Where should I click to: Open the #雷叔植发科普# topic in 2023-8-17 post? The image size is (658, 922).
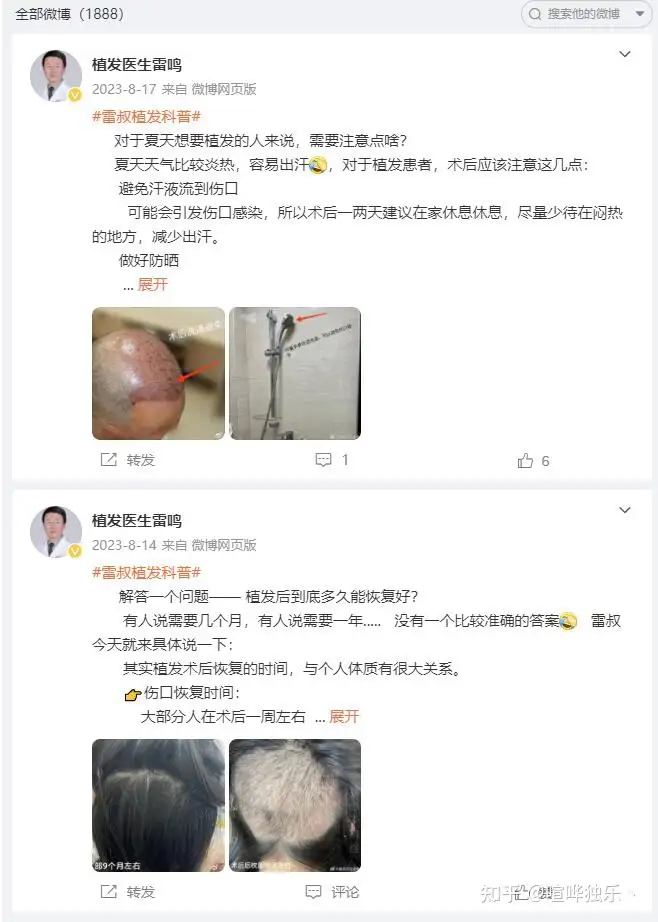click(x=146, y=116)
